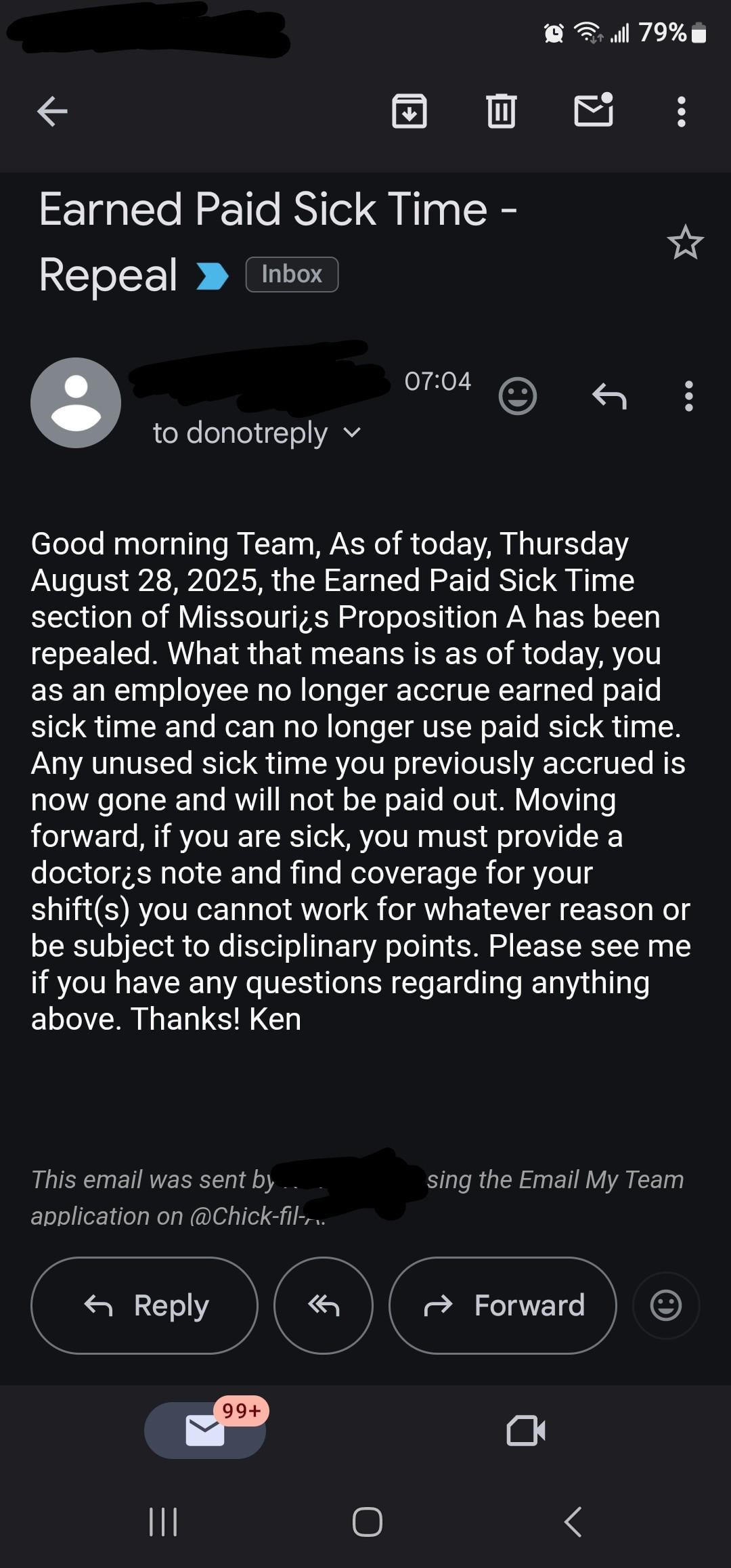
Task: Mark the email as unread
Action: (x=594, y=110)
